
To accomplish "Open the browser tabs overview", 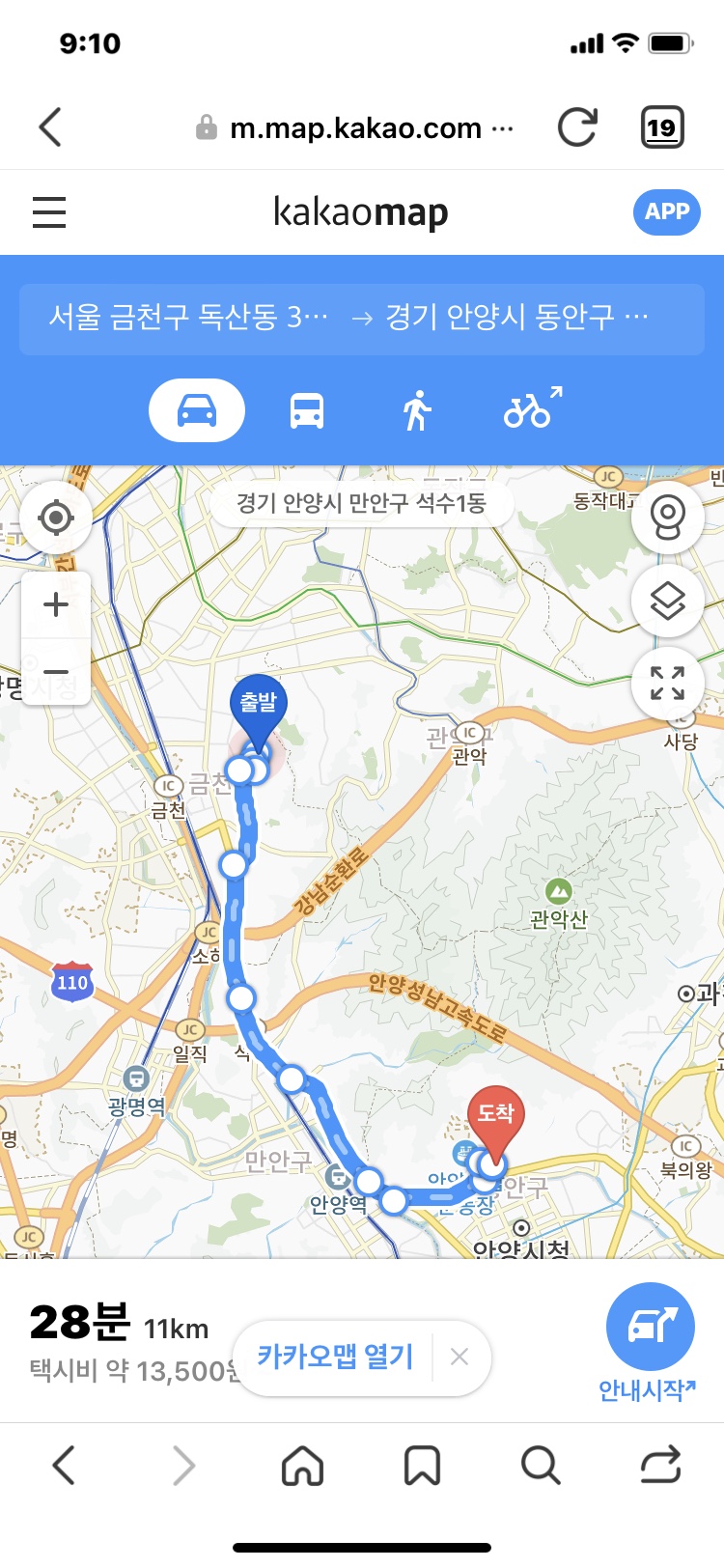I will pyautogui.click(x=662, y=127).
